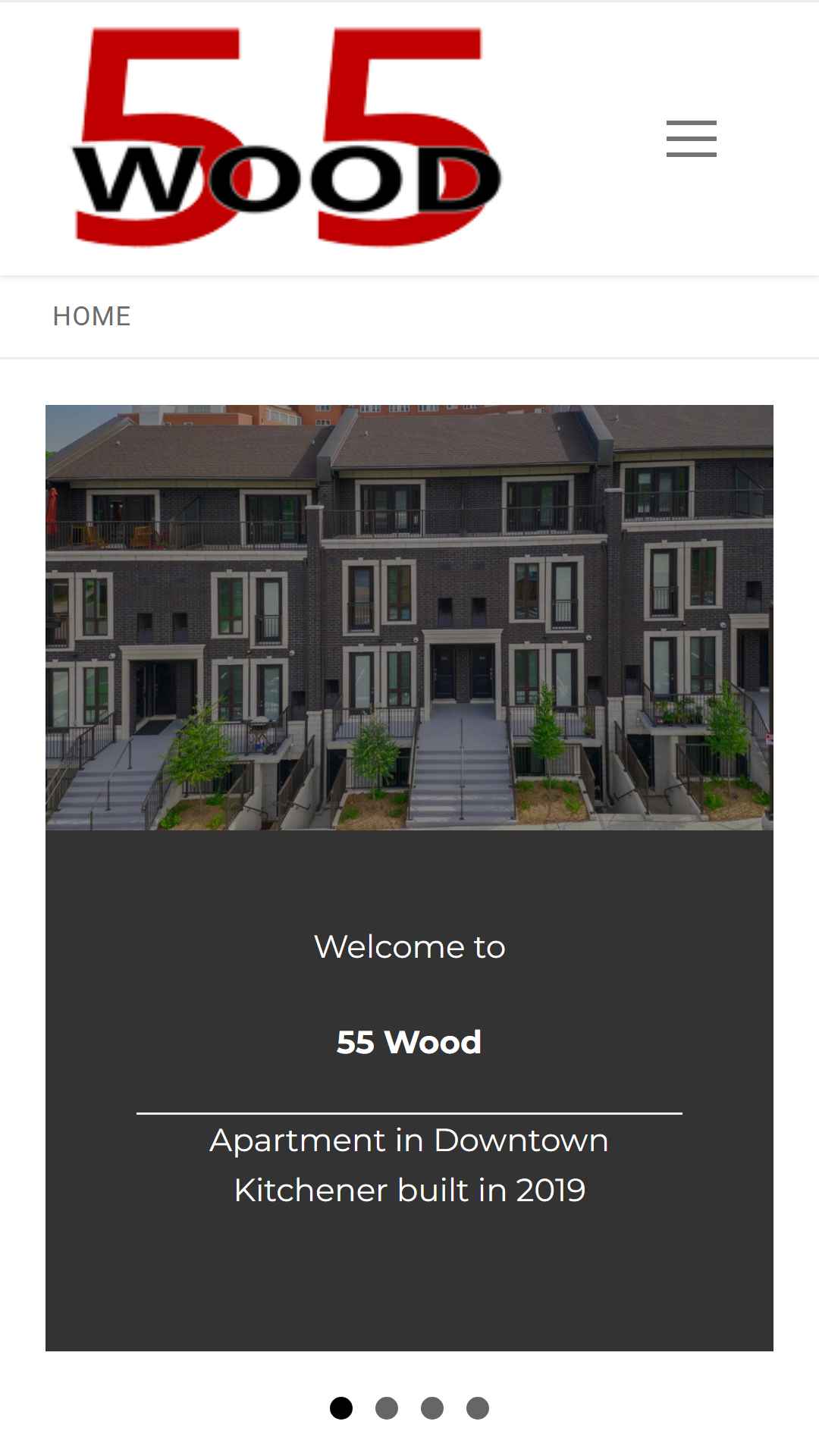Open the hamburger menu
819x1456 pixels.
click(691, 139)
